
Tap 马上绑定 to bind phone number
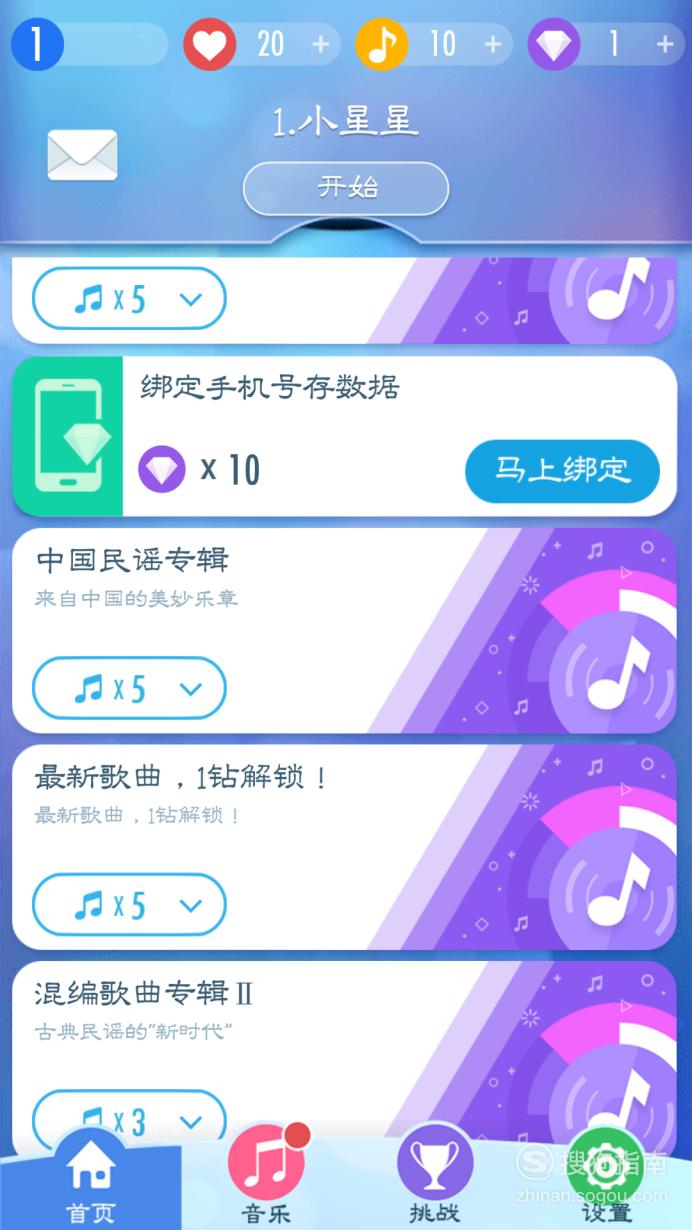(x=562, y=470)
